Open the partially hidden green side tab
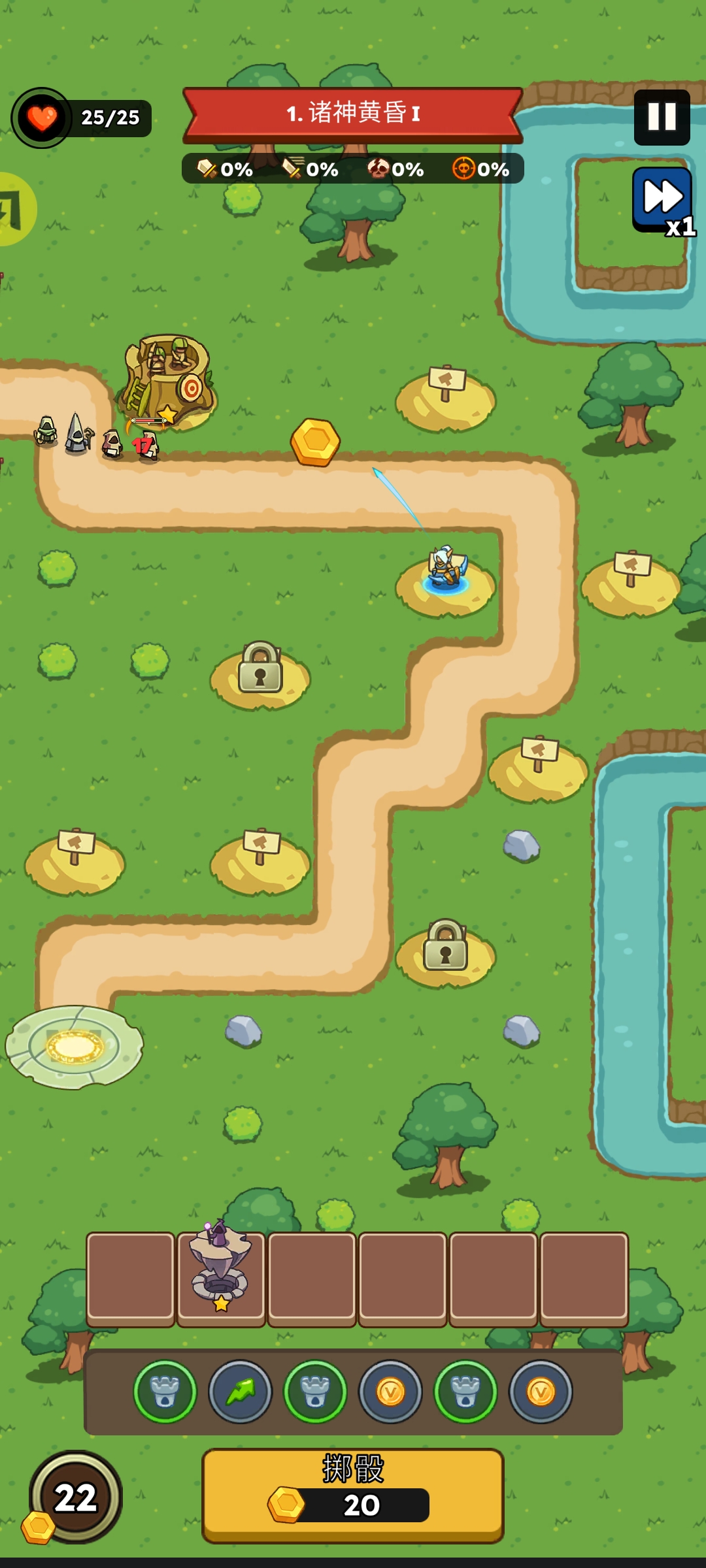The image size is (706, 1568). (x=14, y=209)
